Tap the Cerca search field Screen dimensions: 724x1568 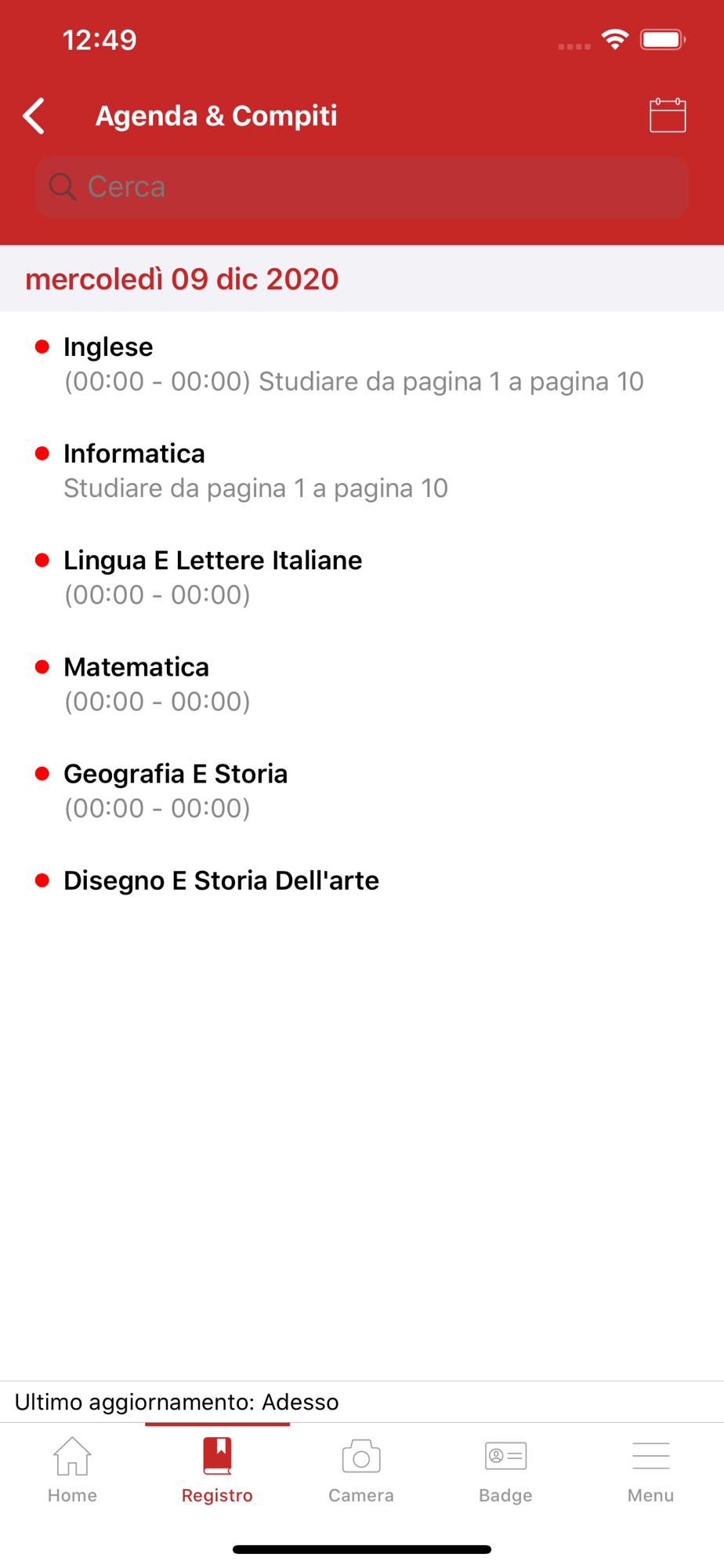tap(362, 187)
